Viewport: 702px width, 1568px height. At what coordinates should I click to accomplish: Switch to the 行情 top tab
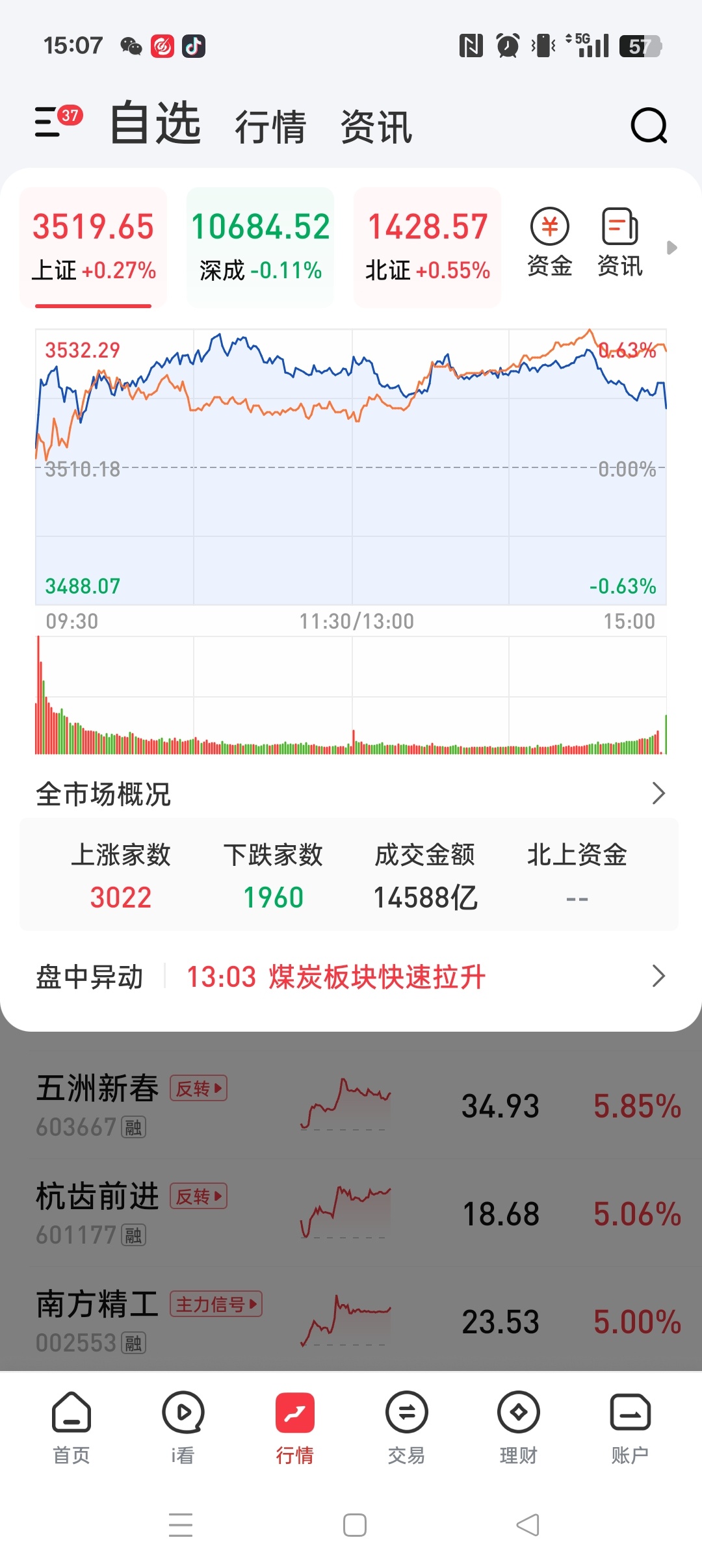tap(270, 126)
